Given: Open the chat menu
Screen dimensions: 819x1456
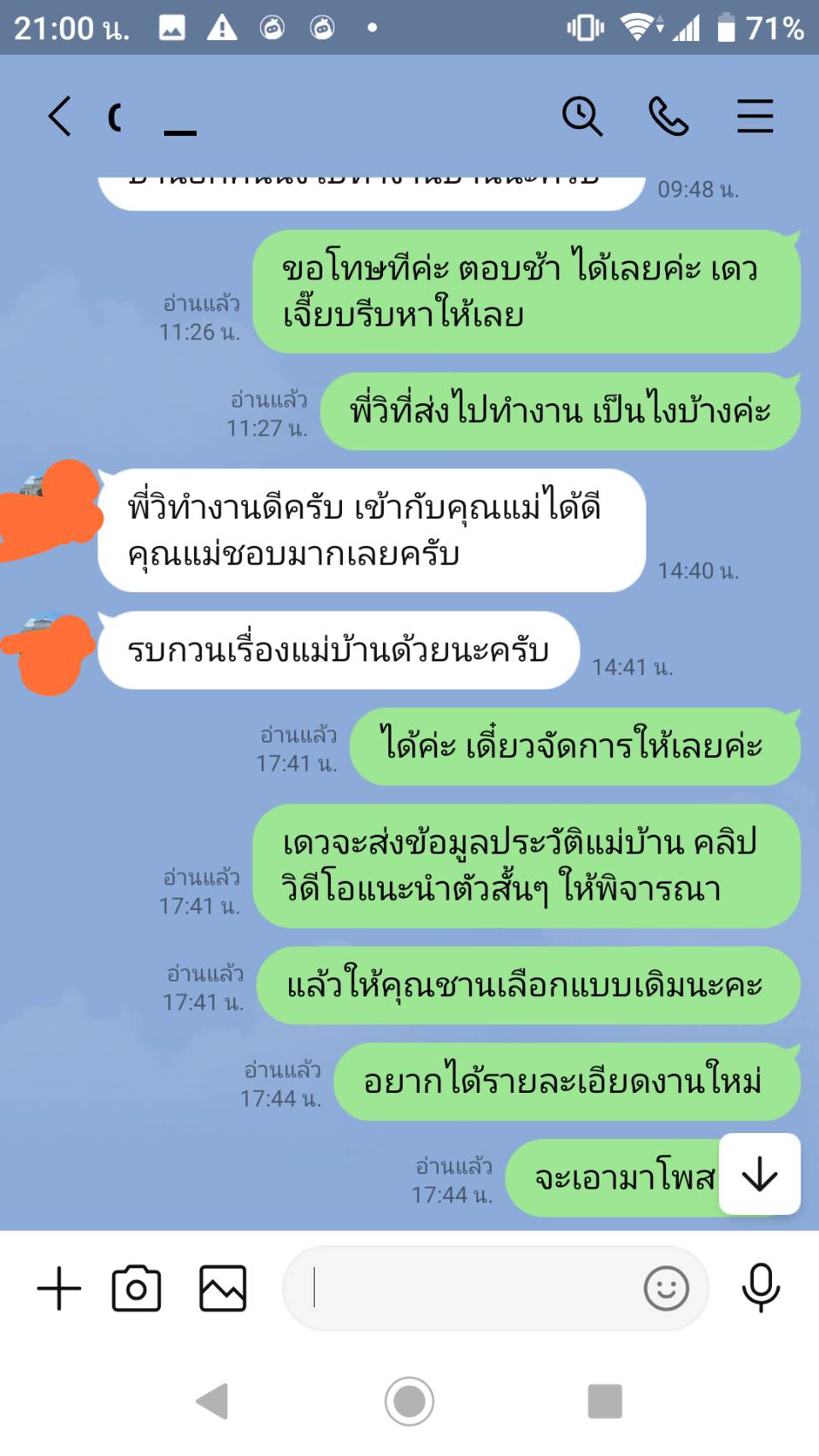Looking at the screenshot, I should 755,116.
